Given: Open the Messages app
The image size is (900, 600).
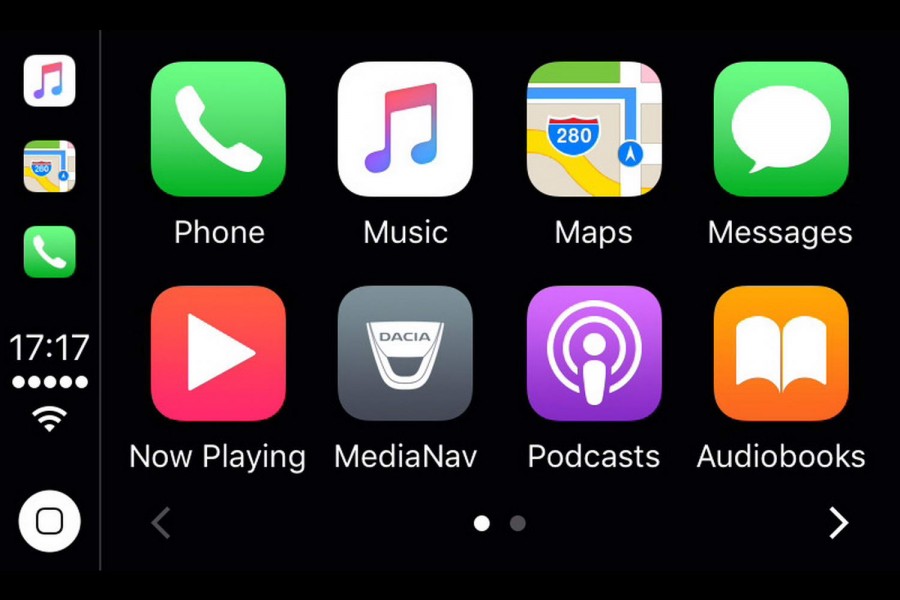Looking at the screenshot, I should point(781,129).
